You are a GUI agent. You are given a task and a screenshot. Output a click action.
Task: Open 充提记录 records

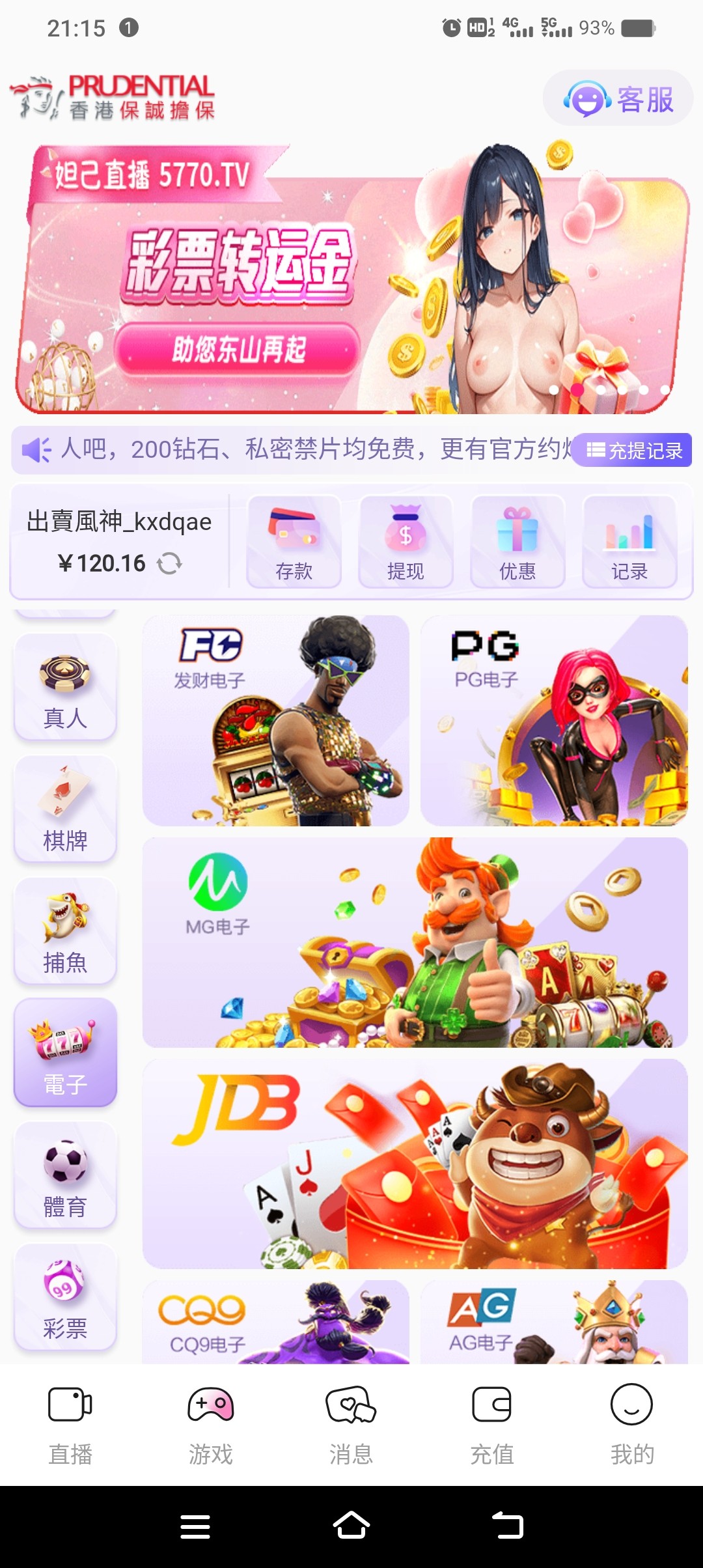coord(633,450)
